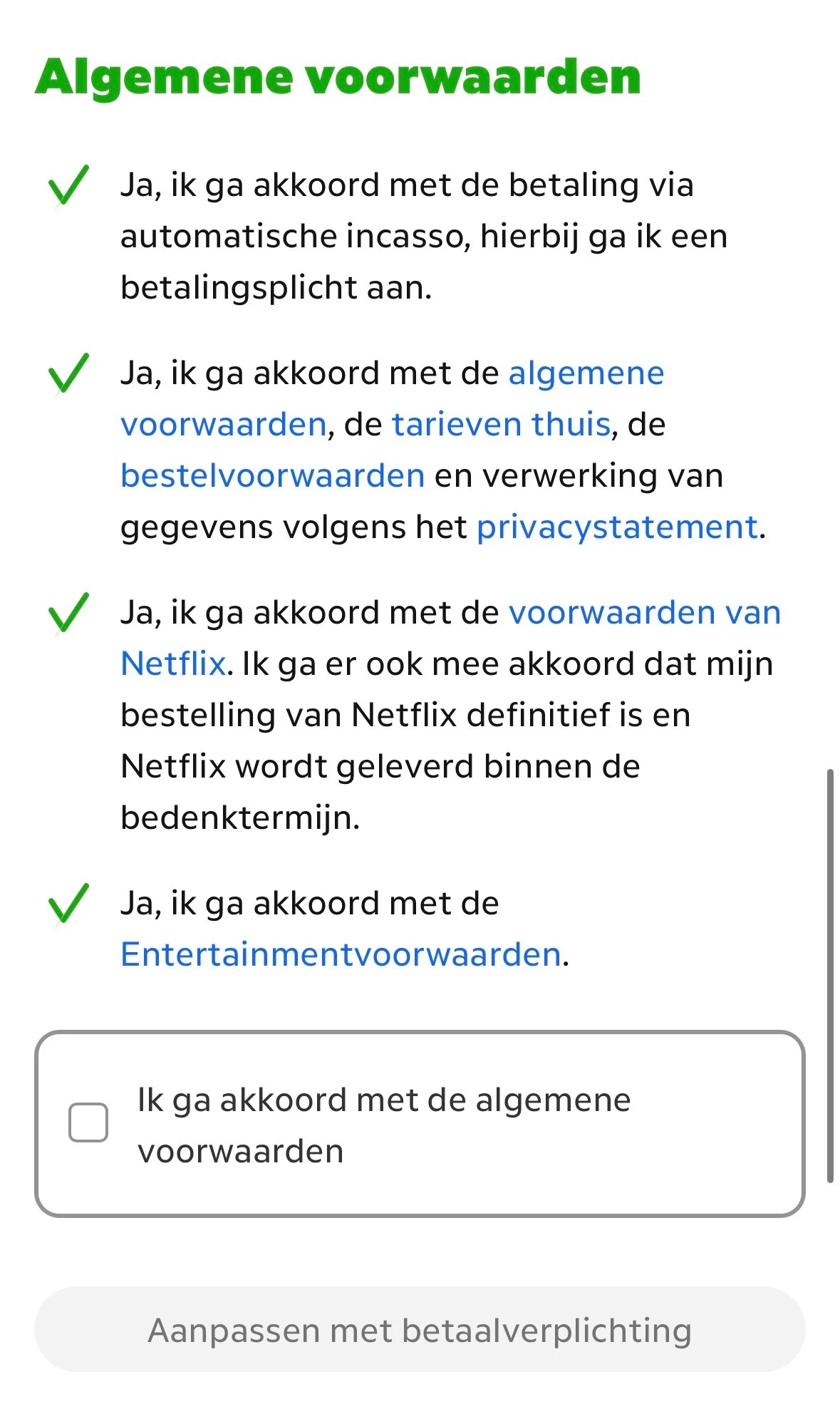Open the algemene voorwaarden link

[x=586, y=373]
